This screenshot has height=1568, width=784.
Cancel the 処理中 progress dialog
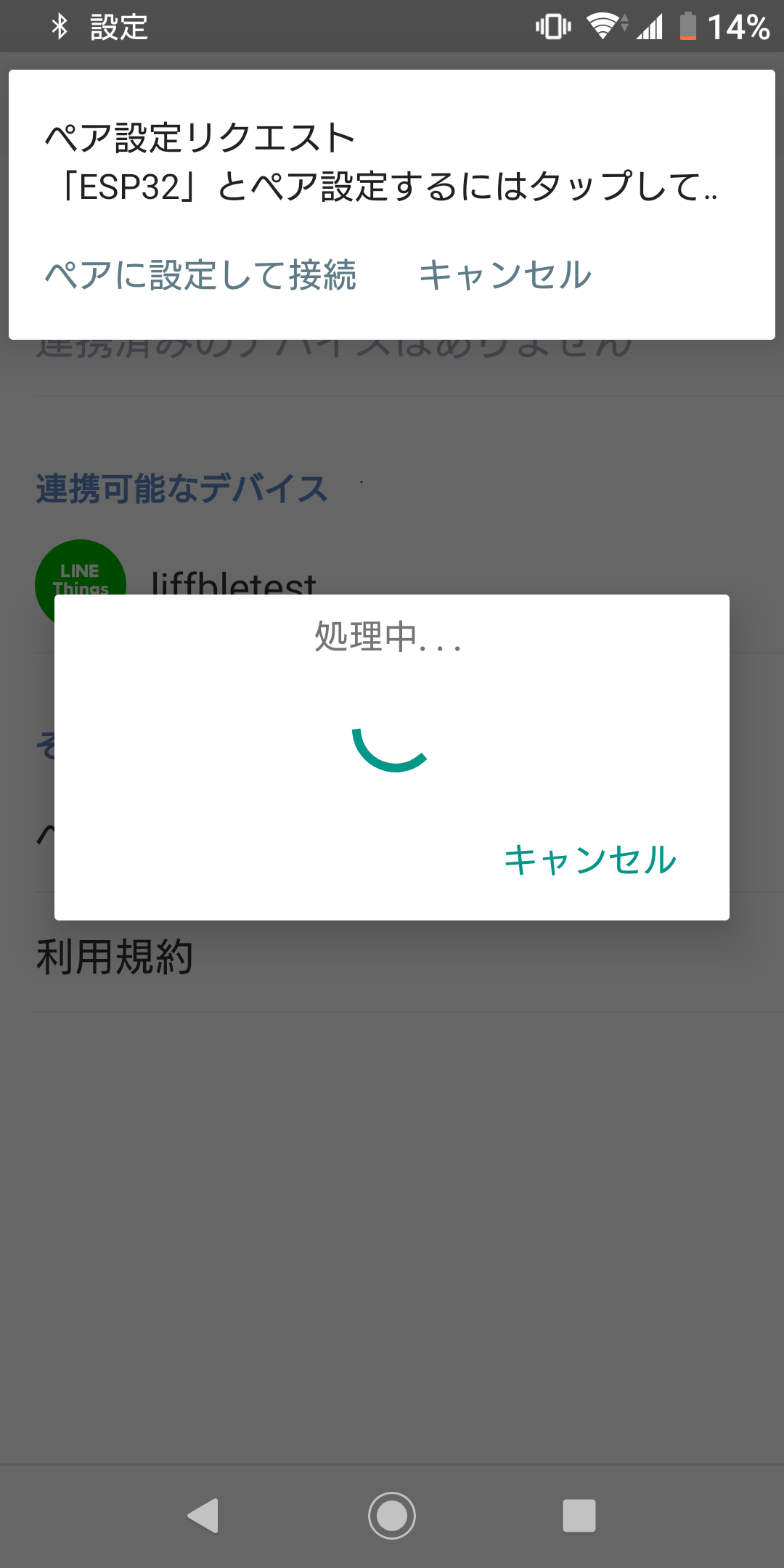pyautogui.click(x=589, y=860)
